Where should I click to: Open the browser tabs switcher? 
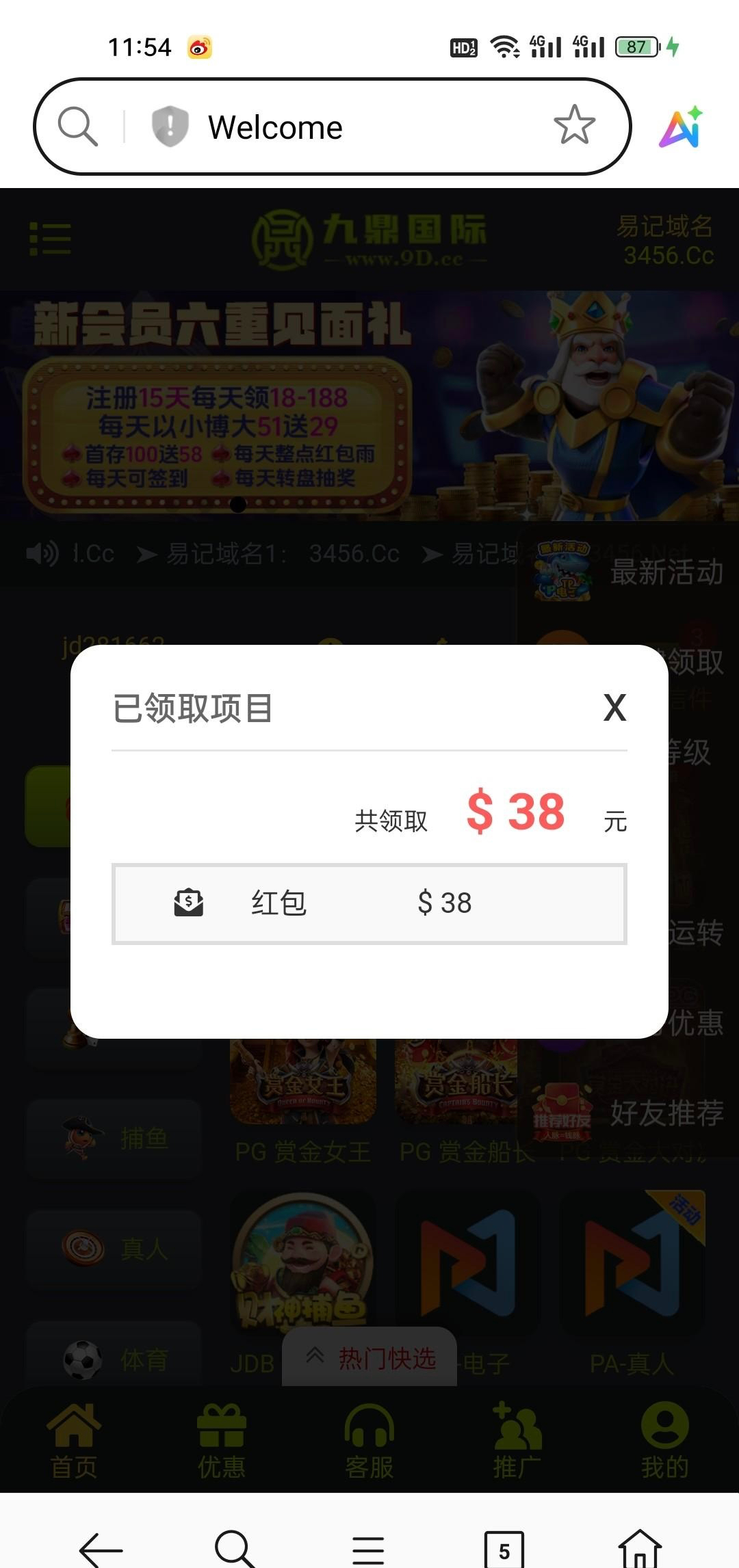pos(504,1549)
